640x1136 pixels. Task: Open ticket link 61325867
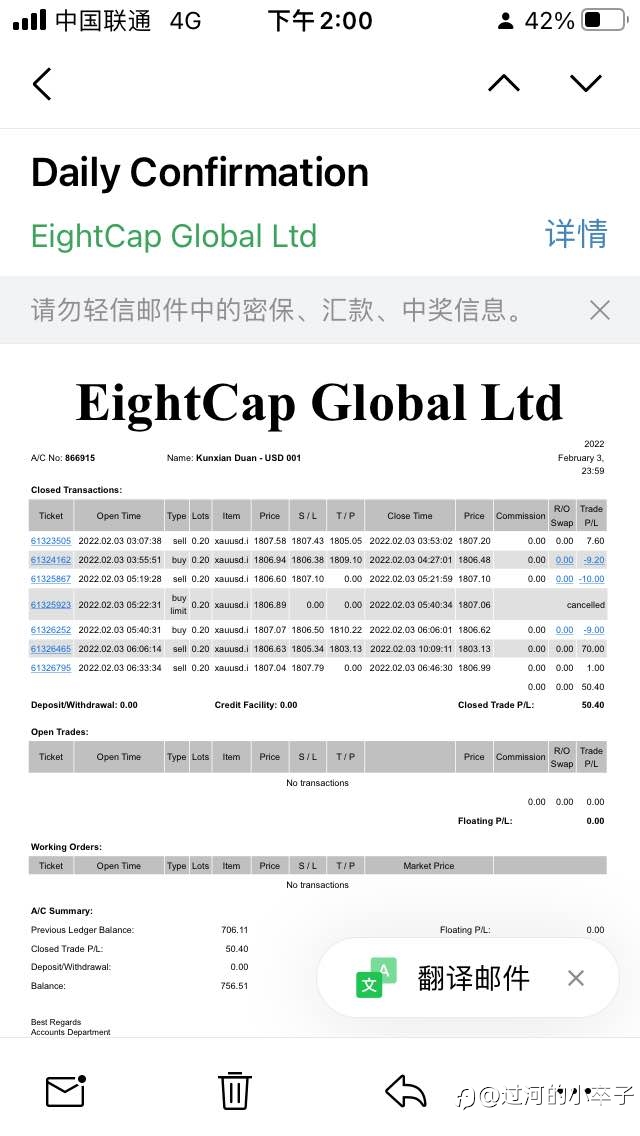51,579
